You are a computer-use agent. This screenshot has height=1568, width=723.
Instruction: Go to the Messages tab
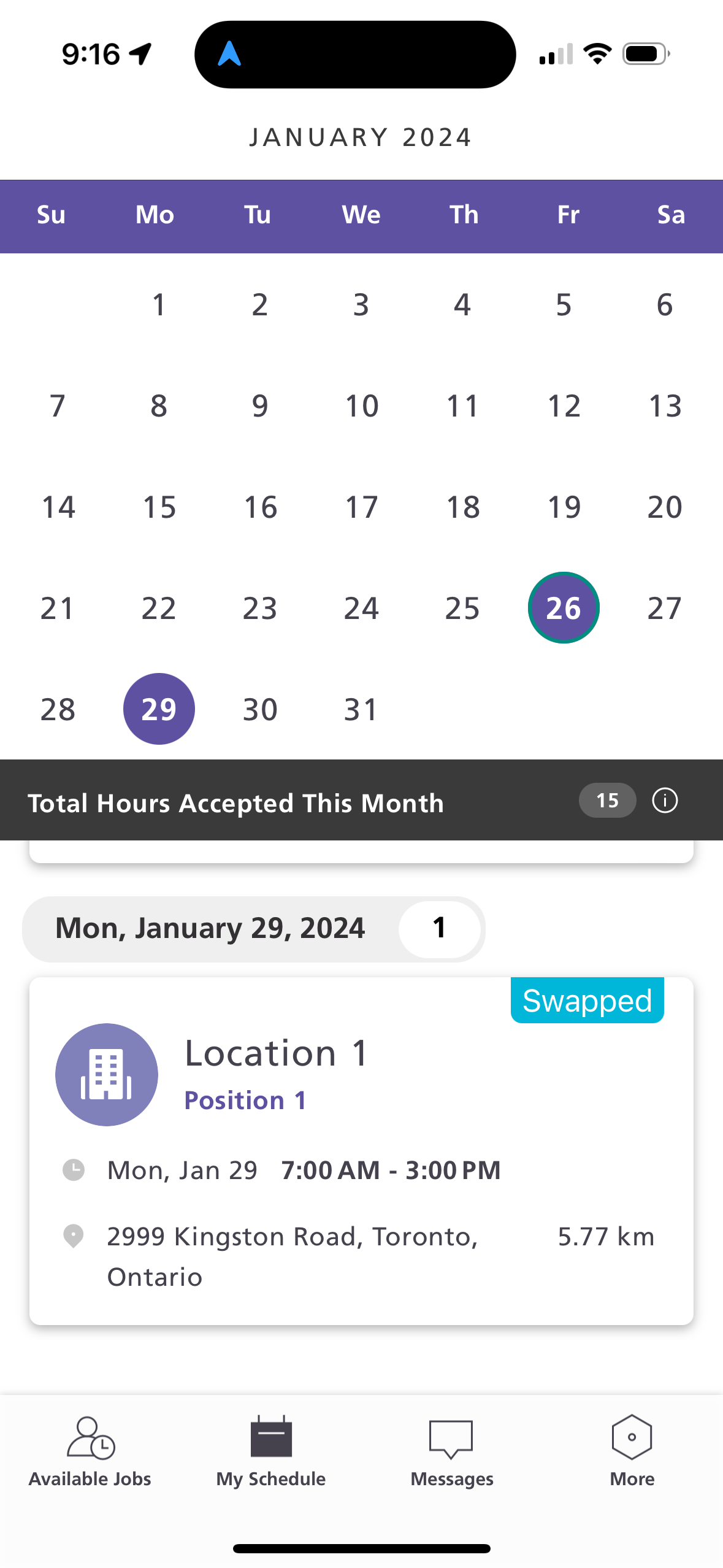pyautogui.click(x=451, y=1451)
